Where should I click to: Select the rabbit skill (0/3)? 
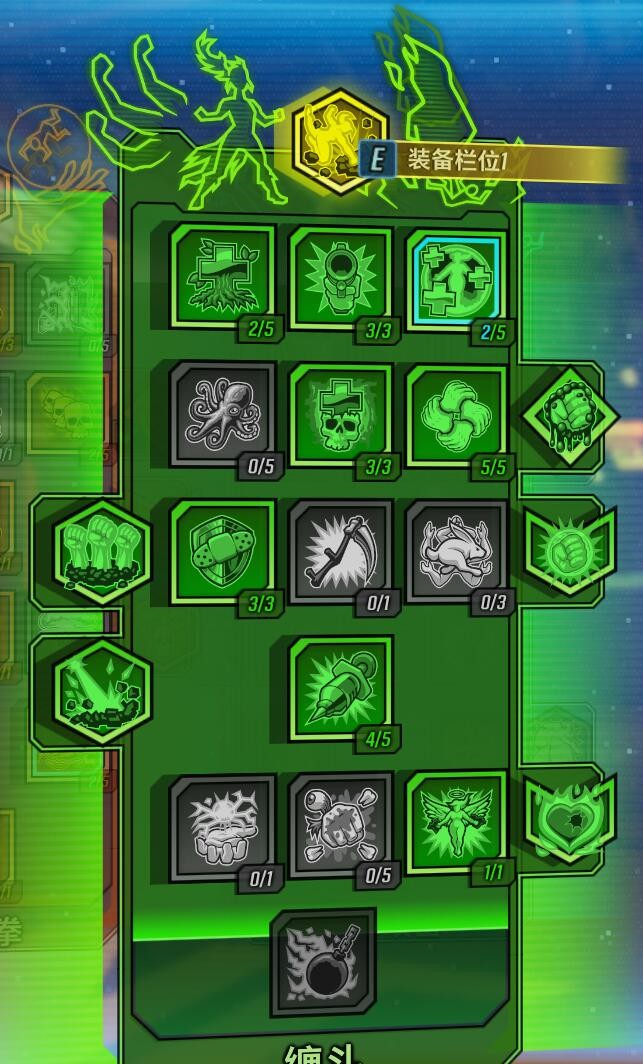[x=457, y=549]
